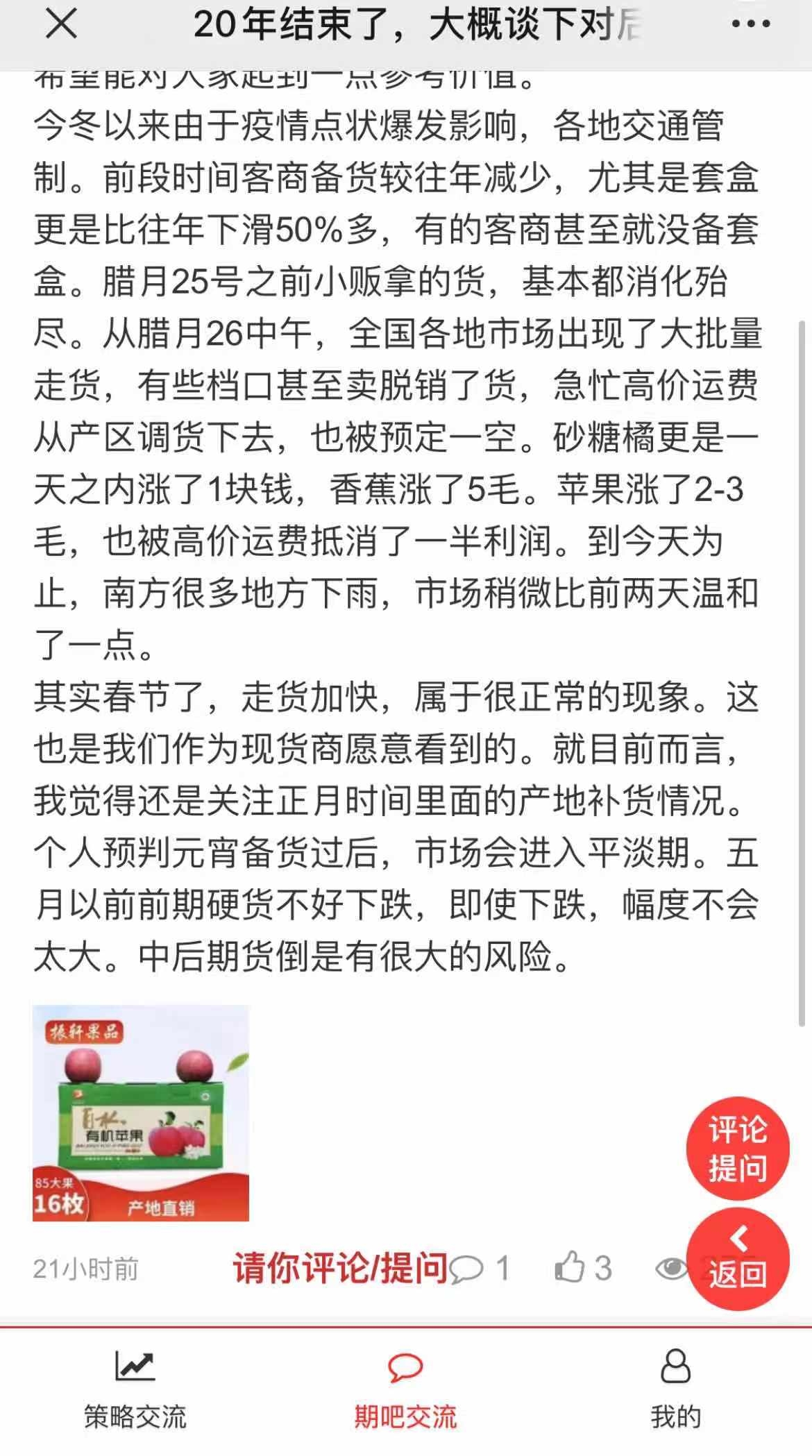Screen dimensions: 812x1456
Task: Open comments via the speech bubble icon
Action: tap(466, 1269)
